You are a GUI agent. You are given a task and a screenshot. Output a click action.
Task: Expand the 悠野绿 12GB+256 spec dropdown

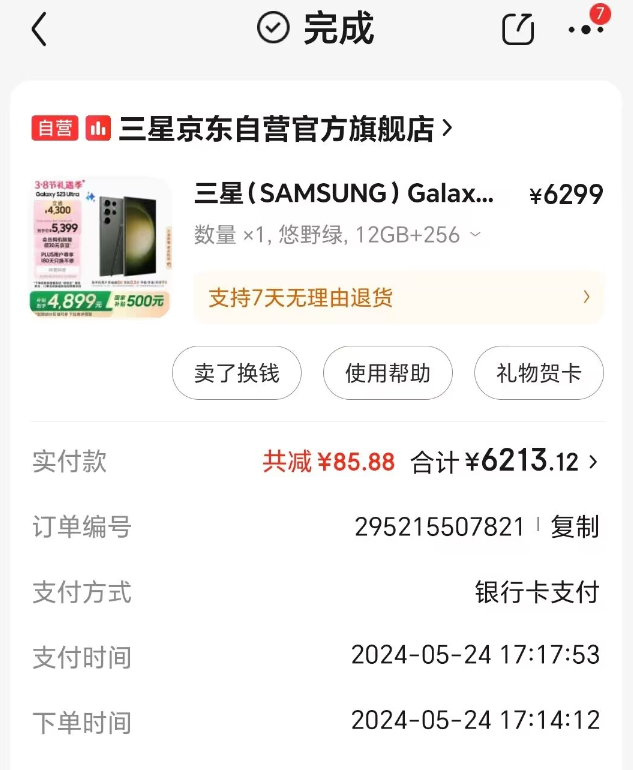tap(475, 235)
